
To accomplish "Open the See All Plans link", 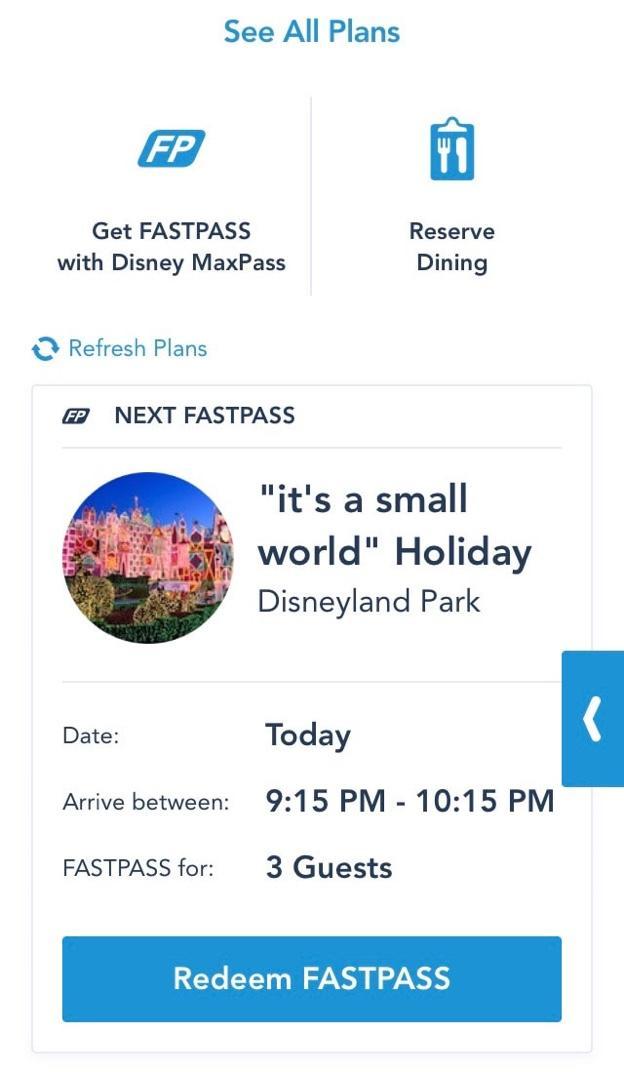I will [312, 31].
